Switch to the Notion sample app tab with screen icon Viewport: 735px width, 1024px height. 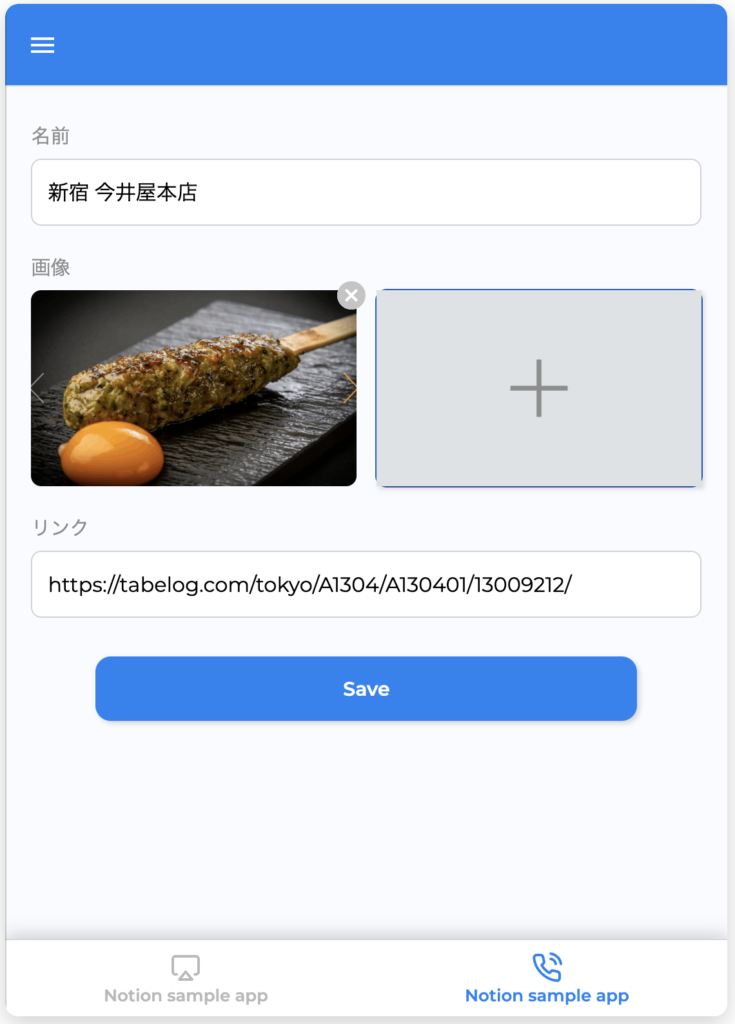tap(186, 979)
